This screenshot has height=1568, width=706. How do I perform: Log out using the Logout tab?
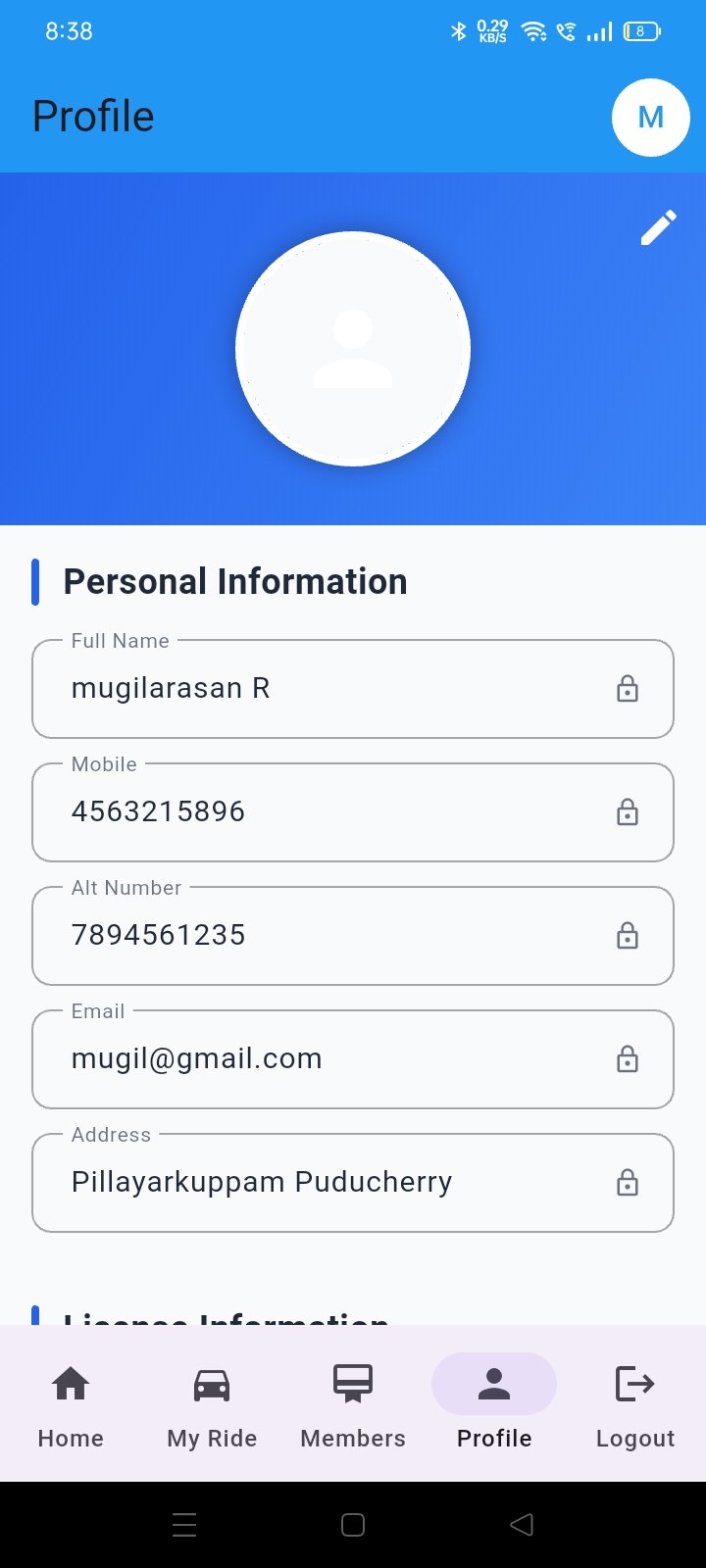(x=635, y=1403)
